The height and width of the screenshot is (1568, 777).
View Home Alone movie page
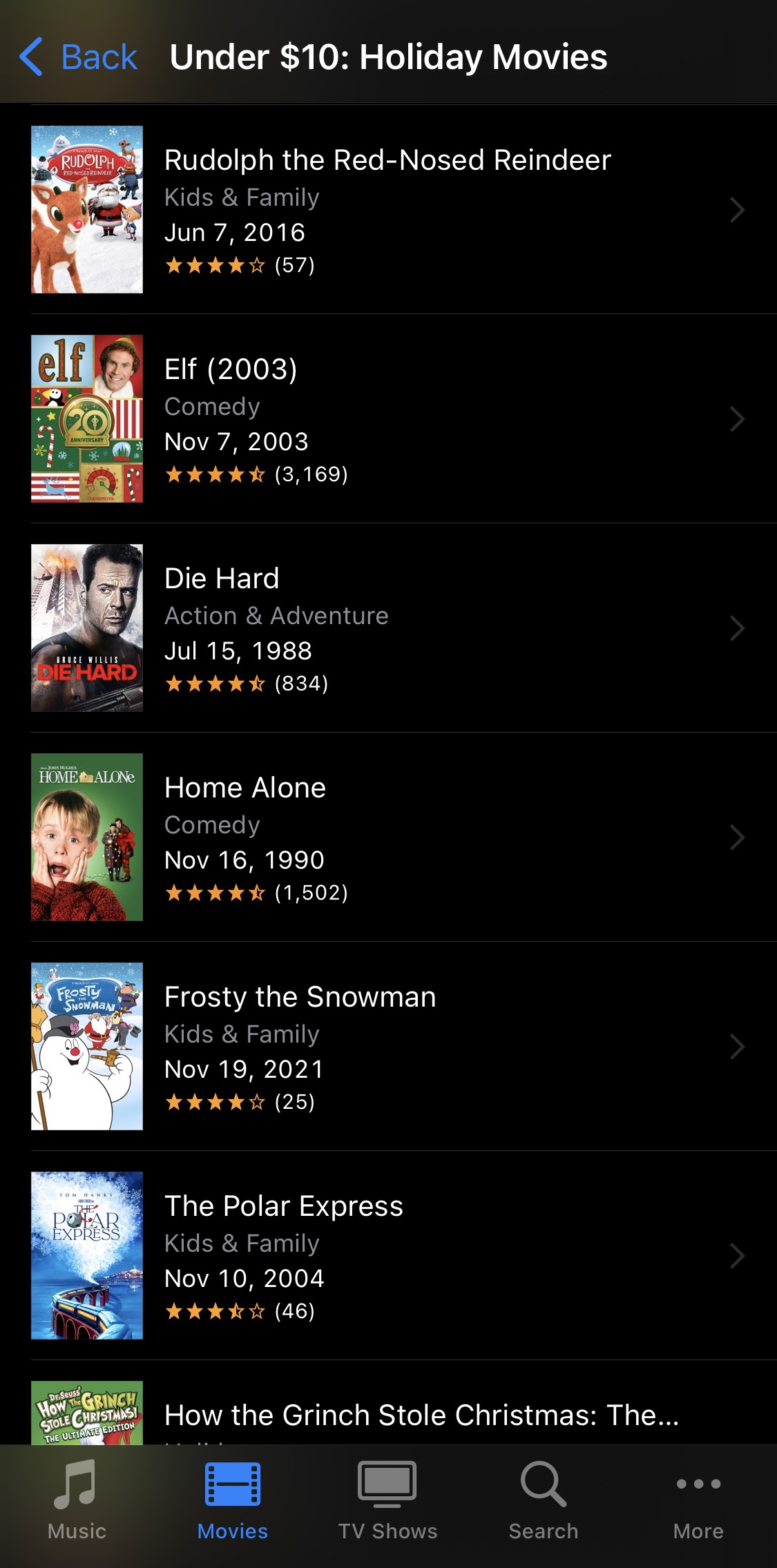[387, 837]
